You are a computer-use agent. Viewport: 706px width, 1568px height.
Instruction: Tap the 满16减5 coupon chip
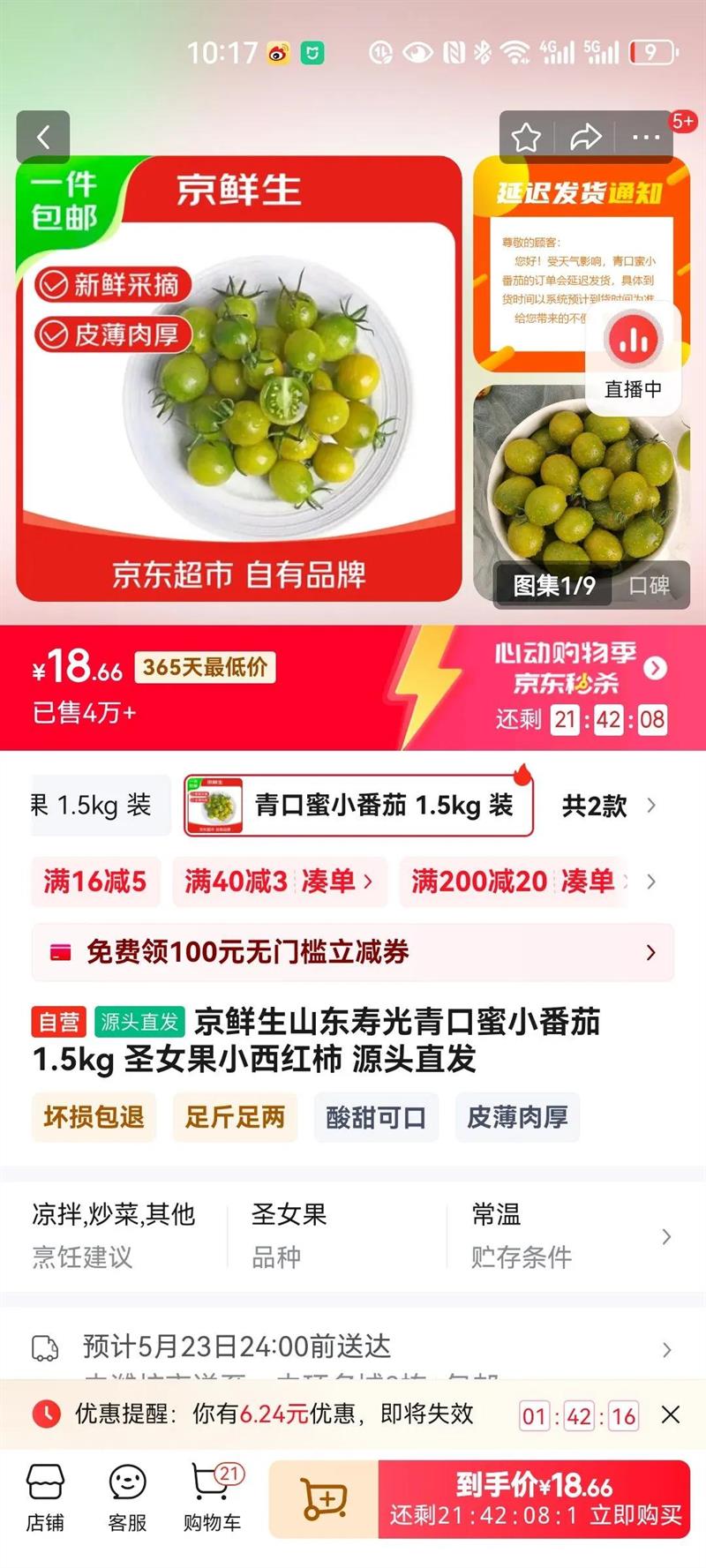click(95, 882)
